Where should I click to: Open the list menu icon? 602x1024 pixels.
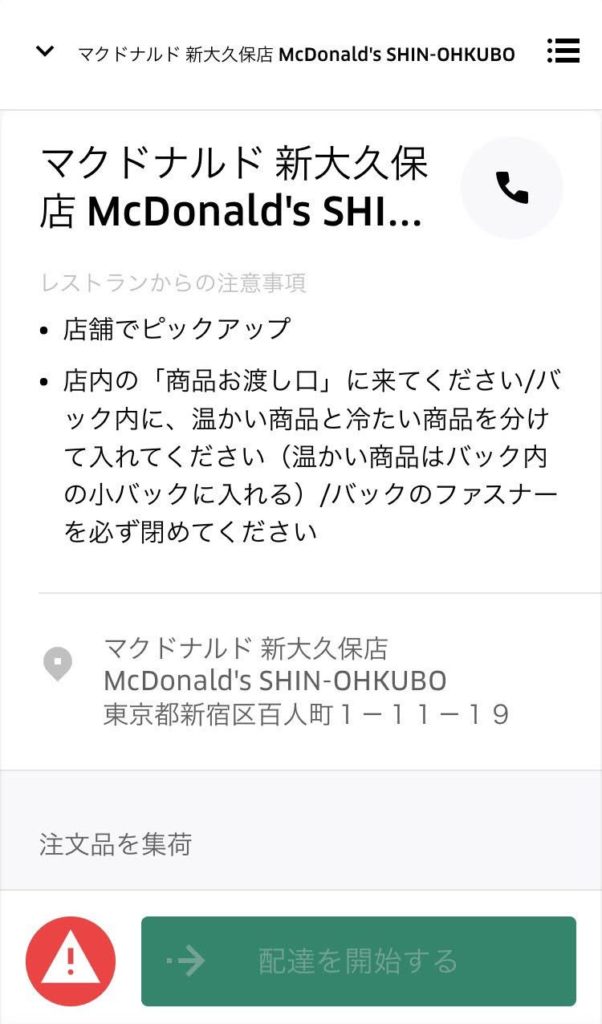pyautogui.click(x=563, y=51)
